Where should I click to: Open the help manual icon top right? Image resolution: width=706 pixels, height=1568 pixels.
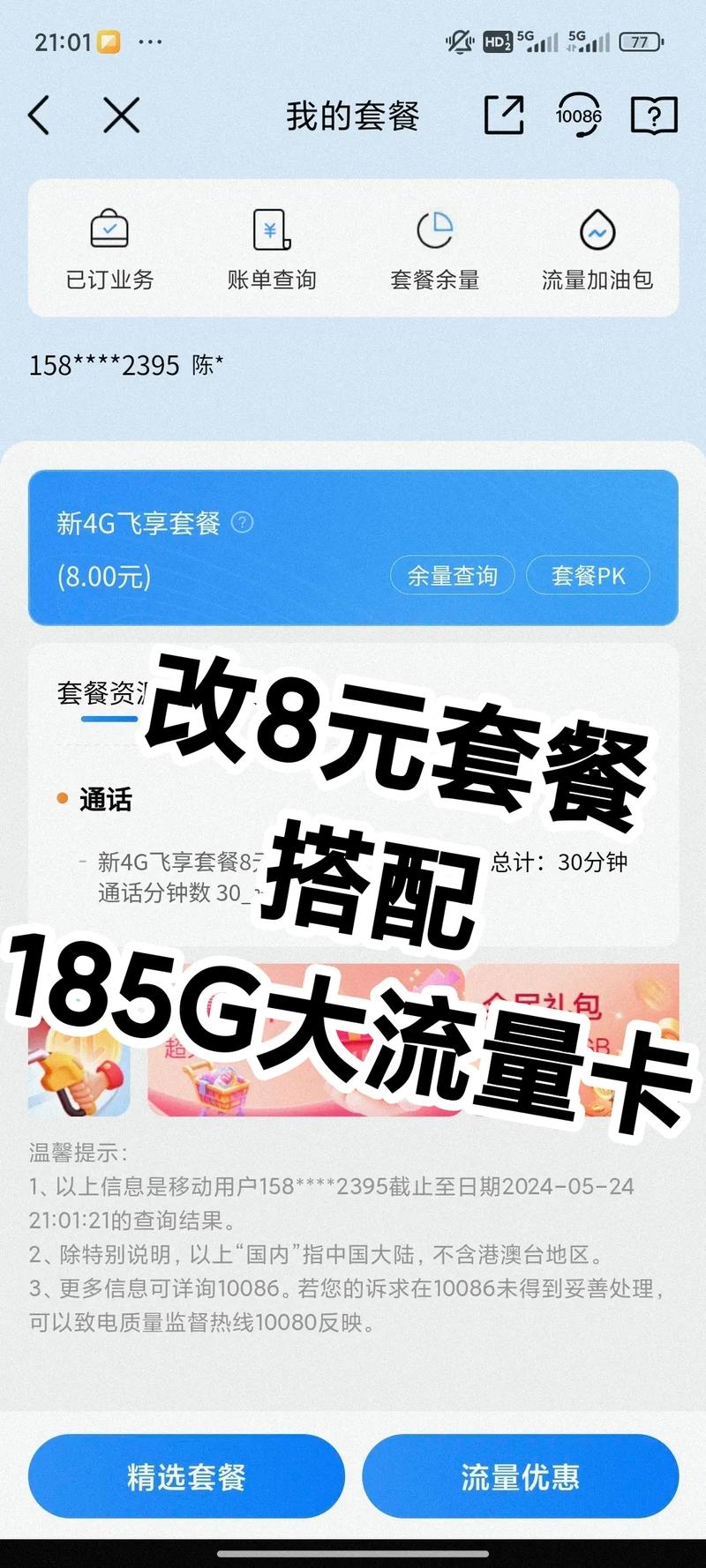pyautogui.click(x=653, y=116)
